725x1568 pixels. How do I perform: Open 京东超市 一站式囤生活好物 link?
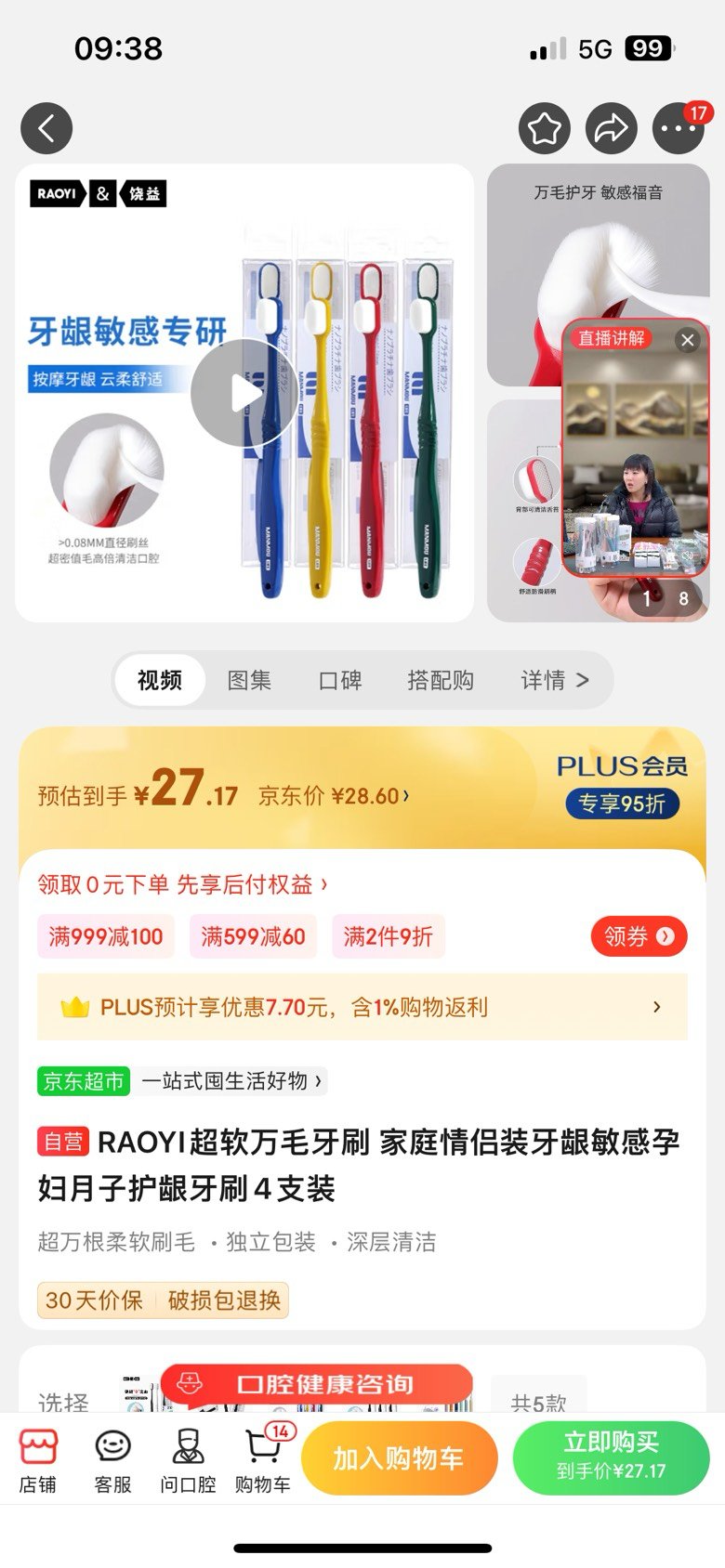tap(182, 1081)
